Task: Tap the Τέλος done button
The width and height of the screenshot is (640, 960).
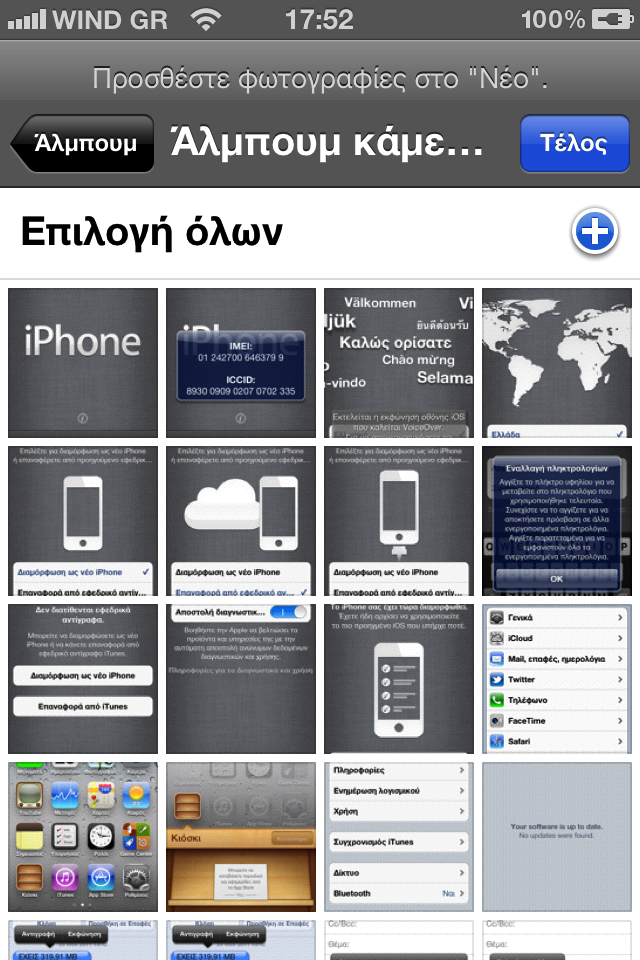Action: [574, 144]
